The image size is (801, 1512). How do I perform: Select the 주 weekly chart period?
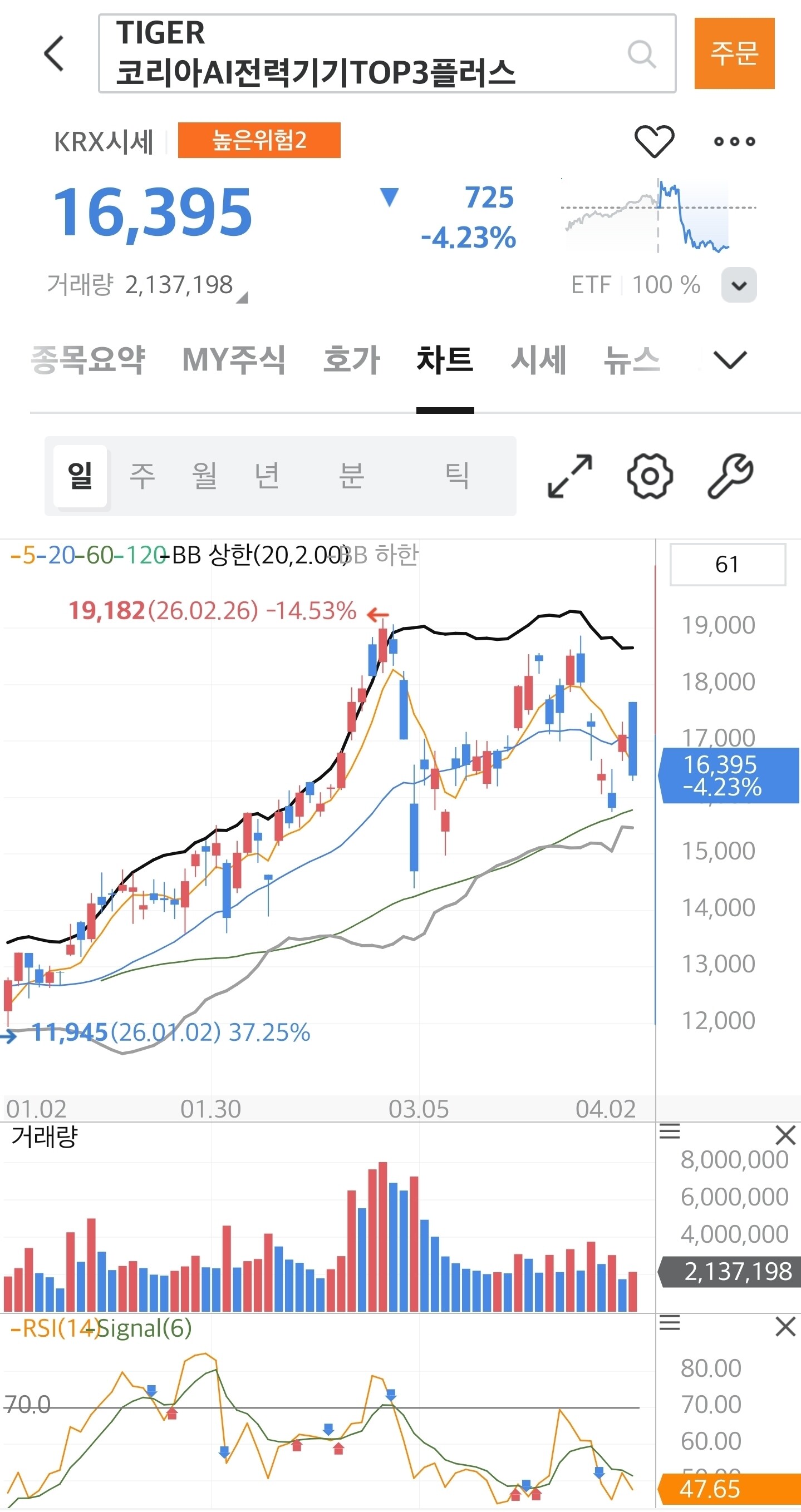pyautogui.click(x=142, y=476)
